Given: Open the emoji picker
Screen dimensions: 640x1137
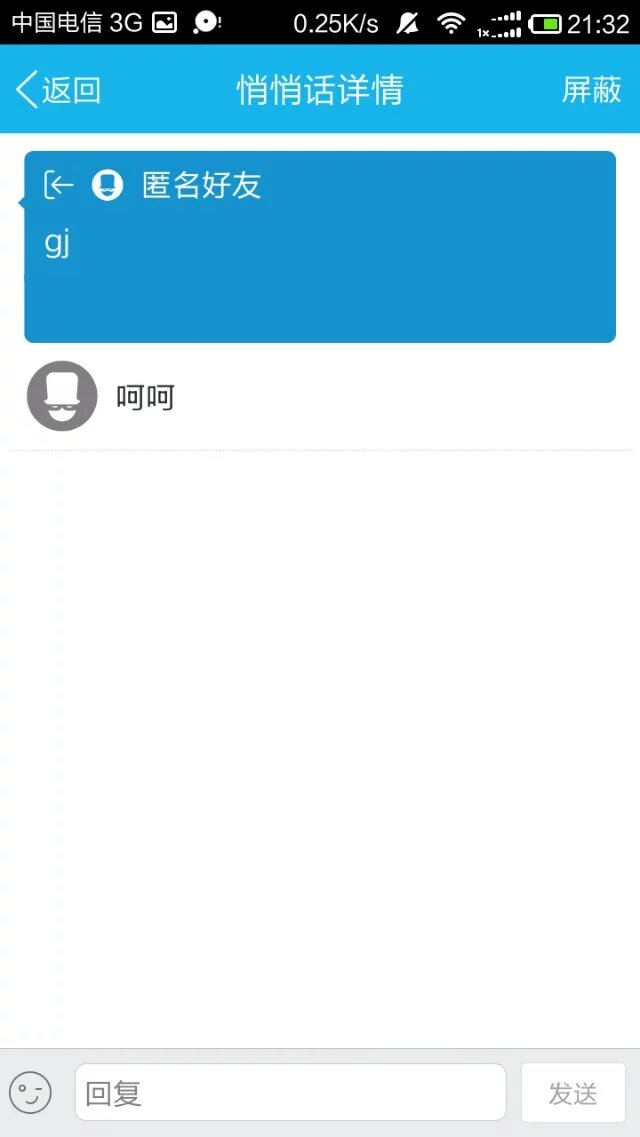Looking at the screenshot, I should coord(30,1093).
